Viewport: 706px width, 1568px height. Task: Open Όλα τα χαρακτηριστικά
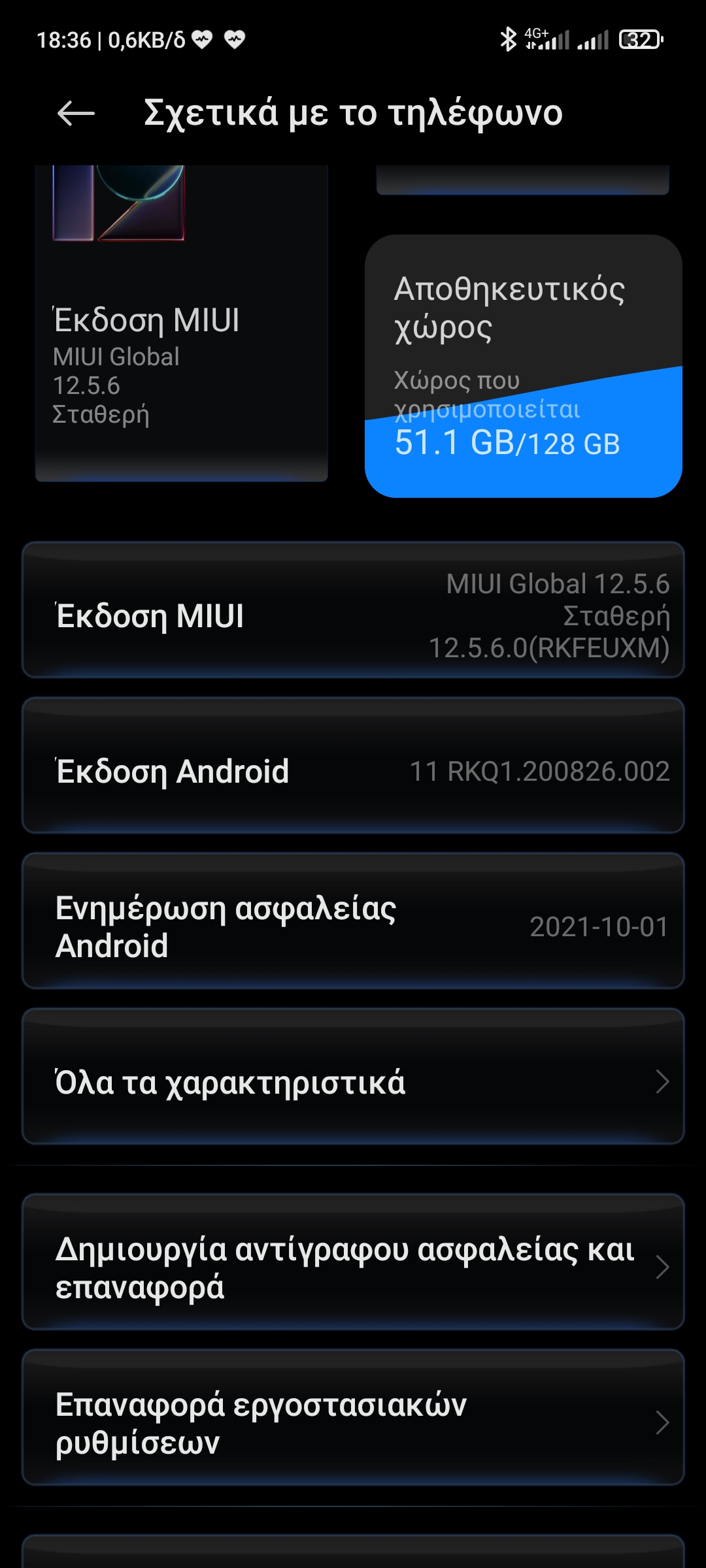(353, 1082)
